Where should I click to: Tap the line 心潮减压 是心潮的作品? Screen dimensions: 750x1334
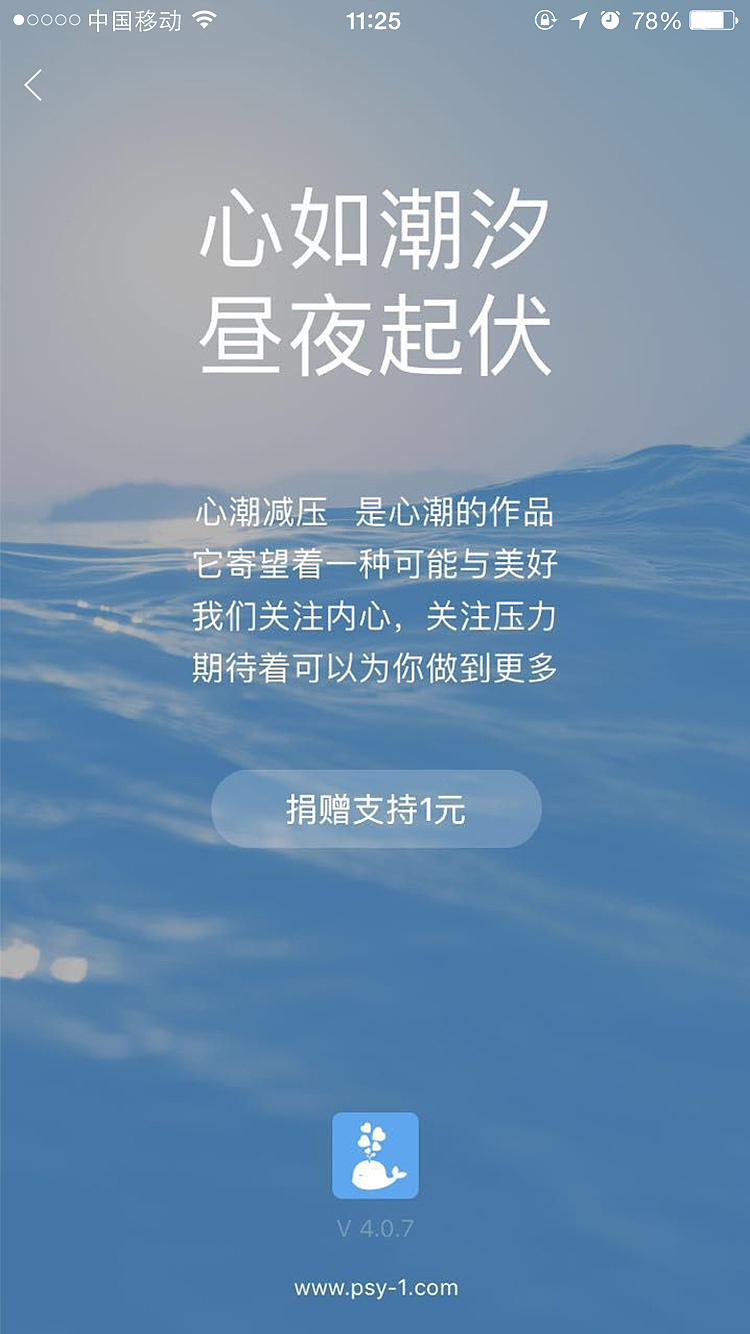pyautogui.click(x=375, y=512)
